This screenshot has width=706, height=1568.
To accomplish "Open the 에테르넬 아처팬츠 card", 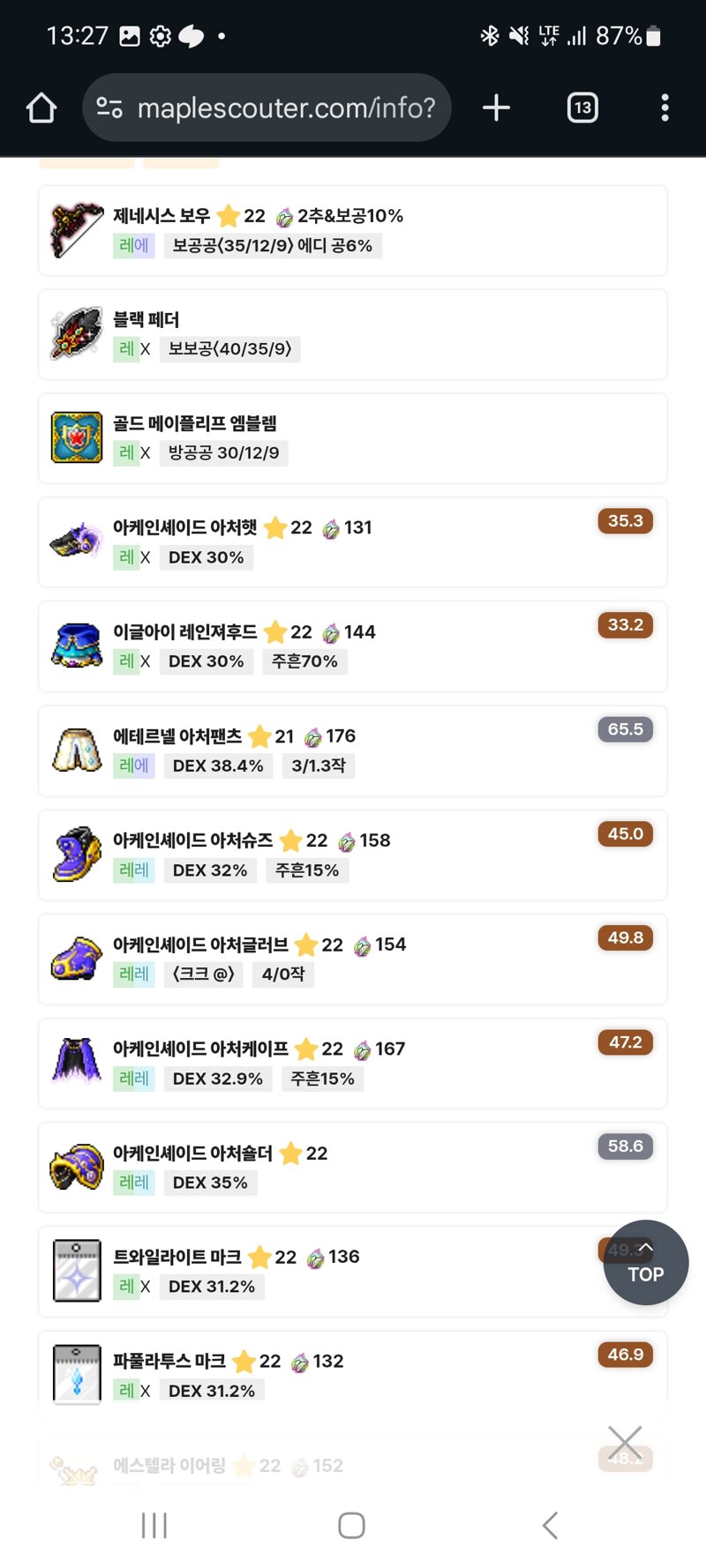I will (353, 750).
